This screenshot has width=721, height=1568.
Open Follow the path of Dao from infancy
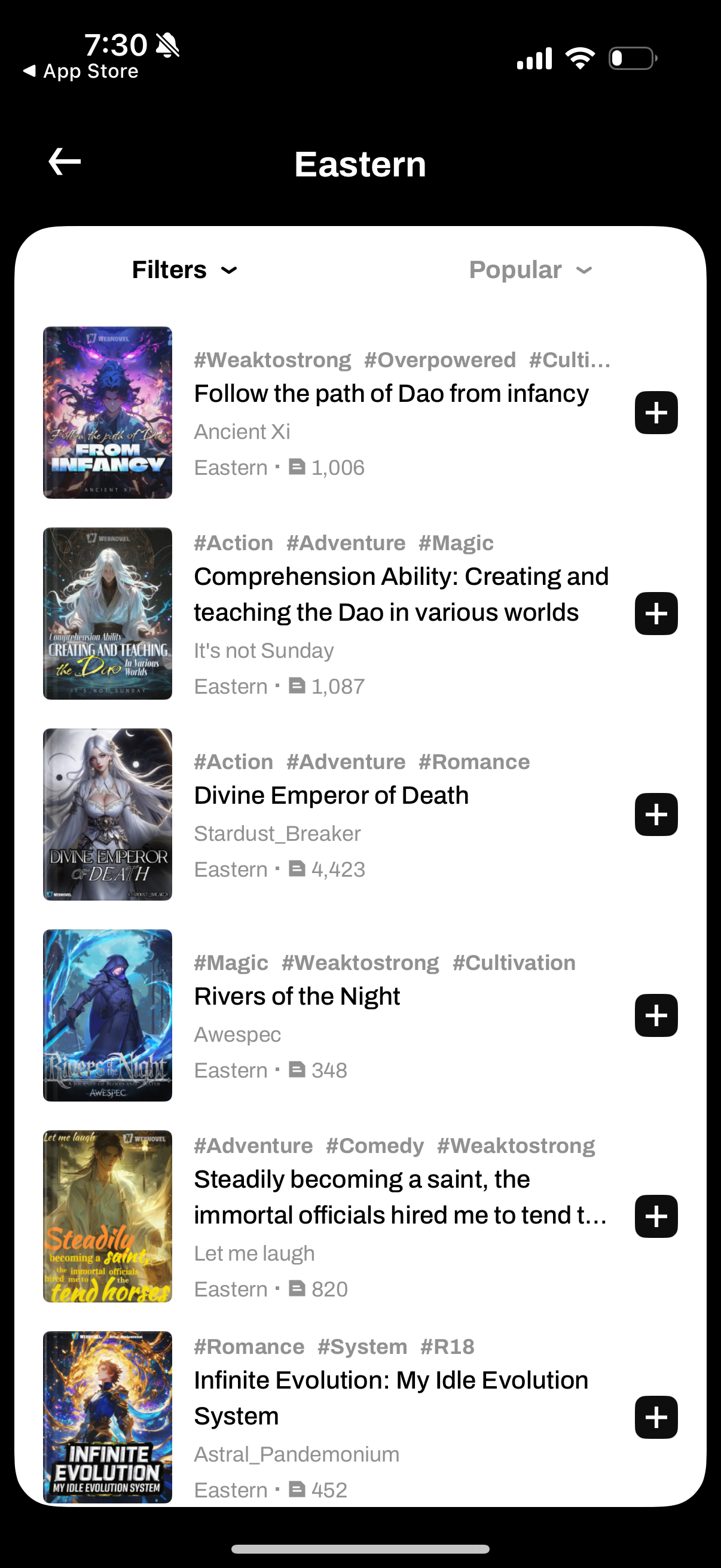coord(390,394)
